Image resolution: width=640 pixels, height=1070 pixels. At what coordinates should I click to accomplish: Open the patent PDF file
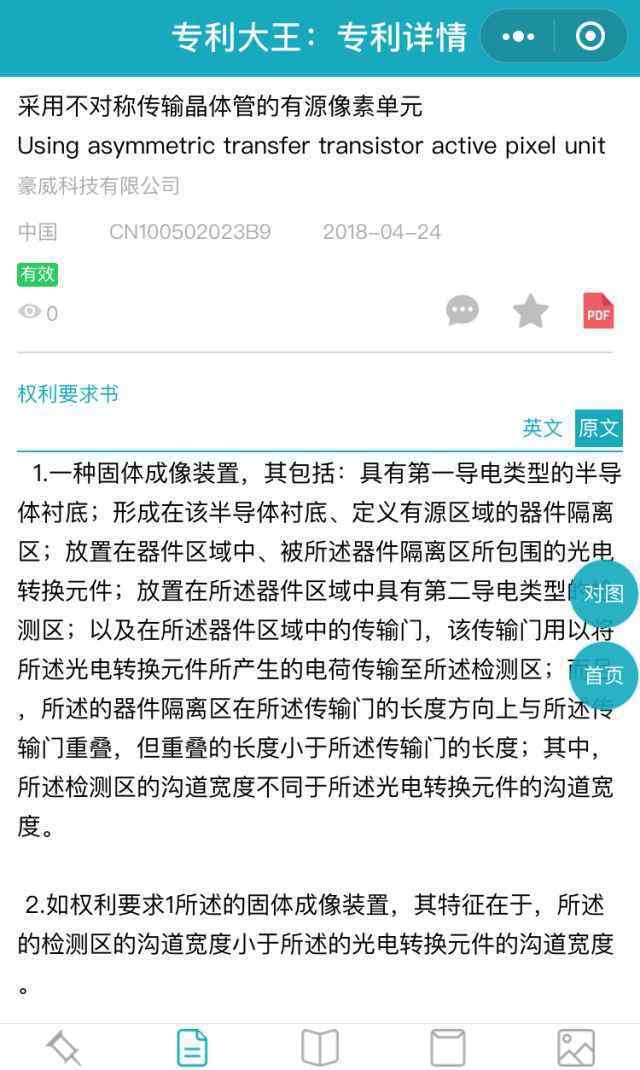(598, 310)
